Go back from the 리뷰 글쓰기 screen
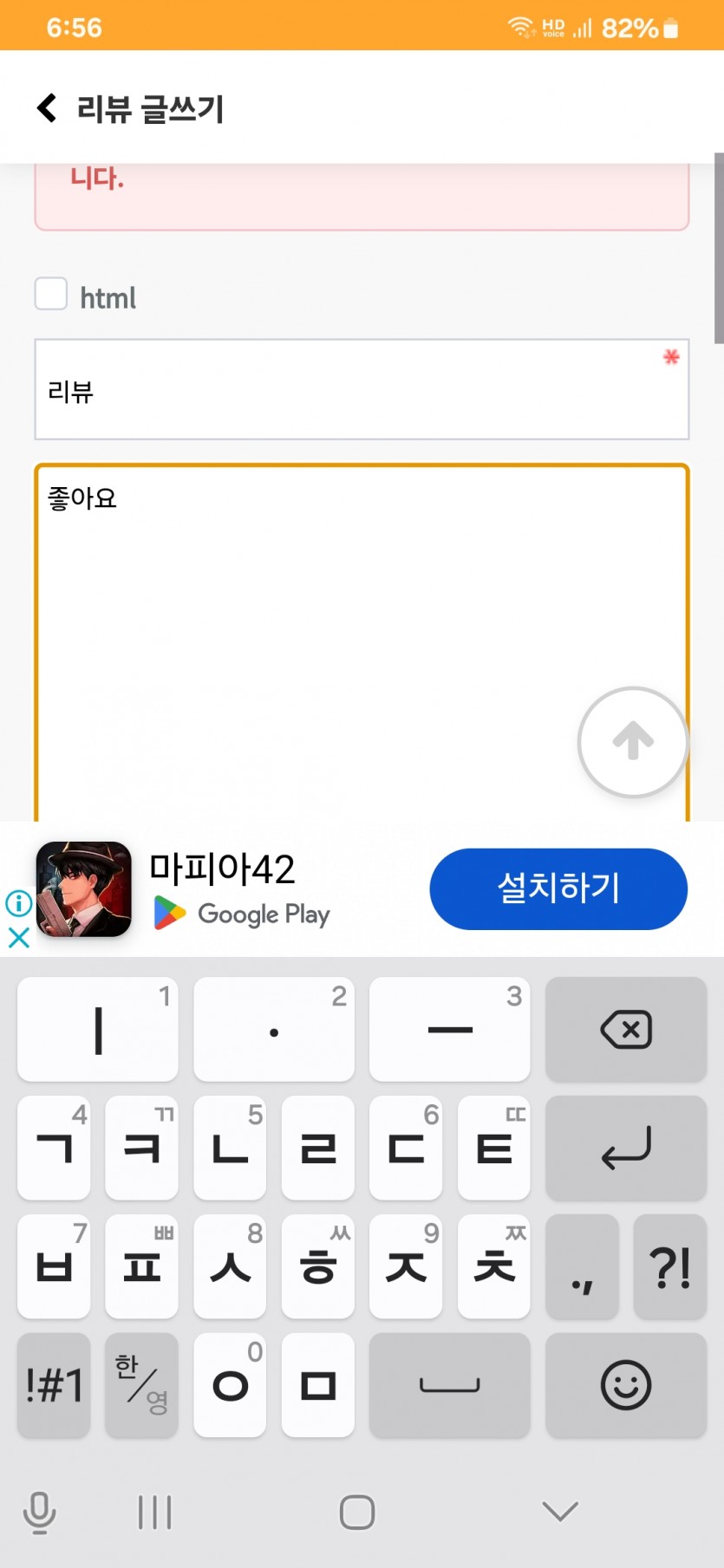Screen dimensions: 724x1568 point(47,108)
